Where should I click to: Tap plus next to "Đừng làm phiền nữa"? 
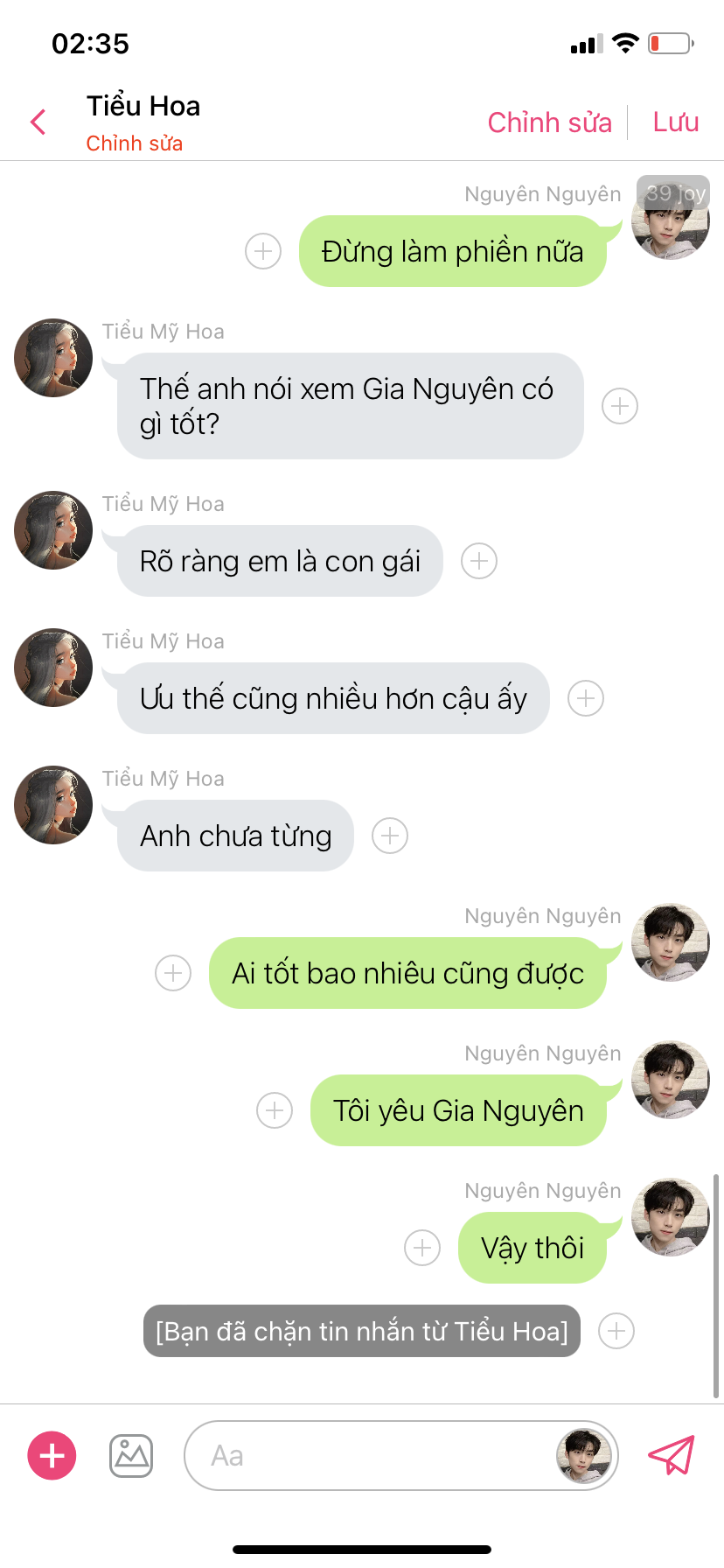click(263, 251)
